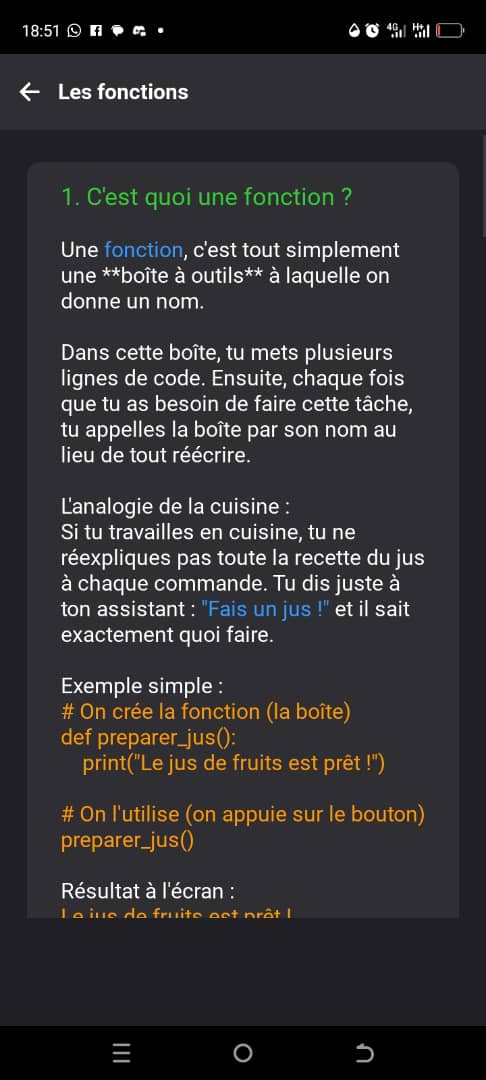Tap the system back button
The width and height of the screenshot is (486, 1080).
click(364, 1052)
